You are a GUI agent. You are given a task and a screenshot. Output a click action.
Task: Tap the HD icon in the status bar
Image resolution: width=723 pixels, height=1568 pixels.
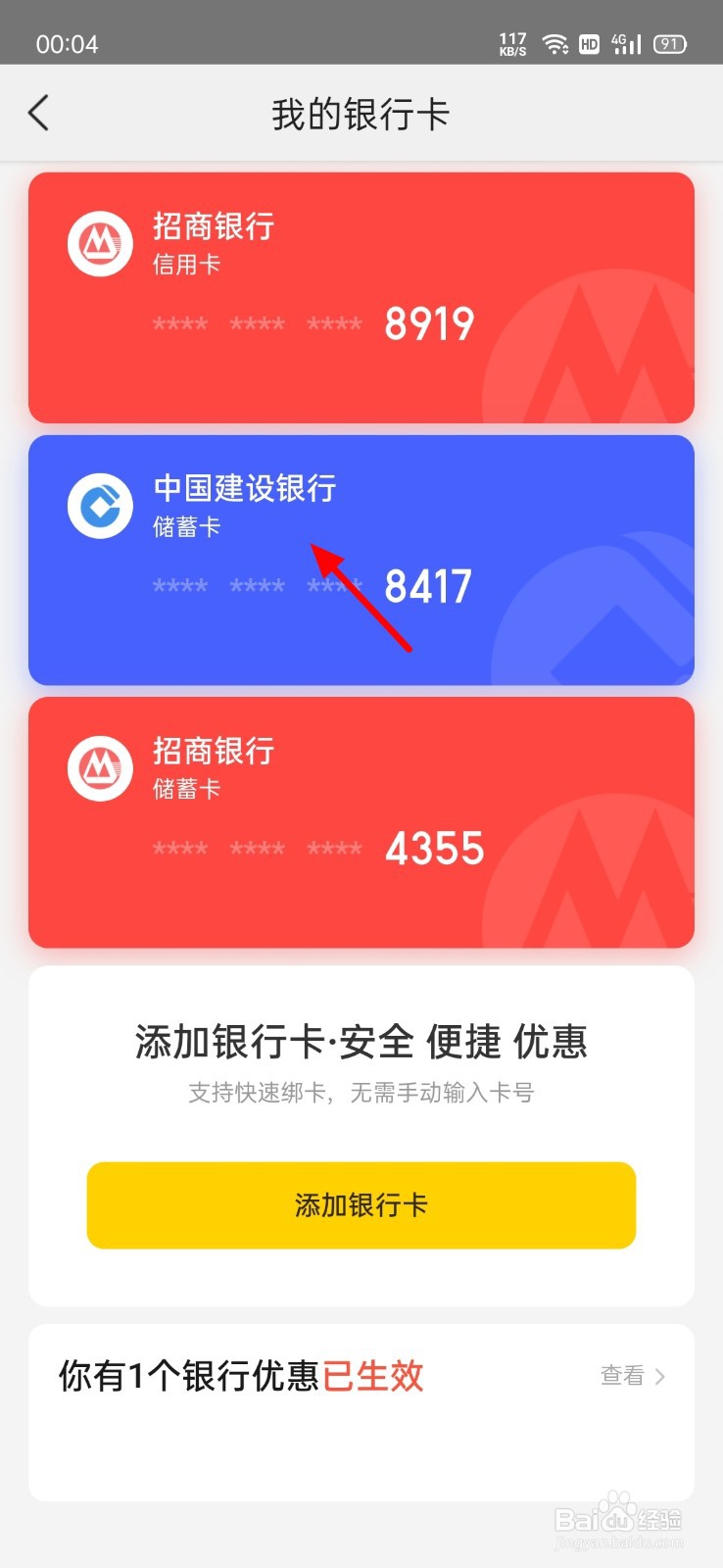pos(589,44)
